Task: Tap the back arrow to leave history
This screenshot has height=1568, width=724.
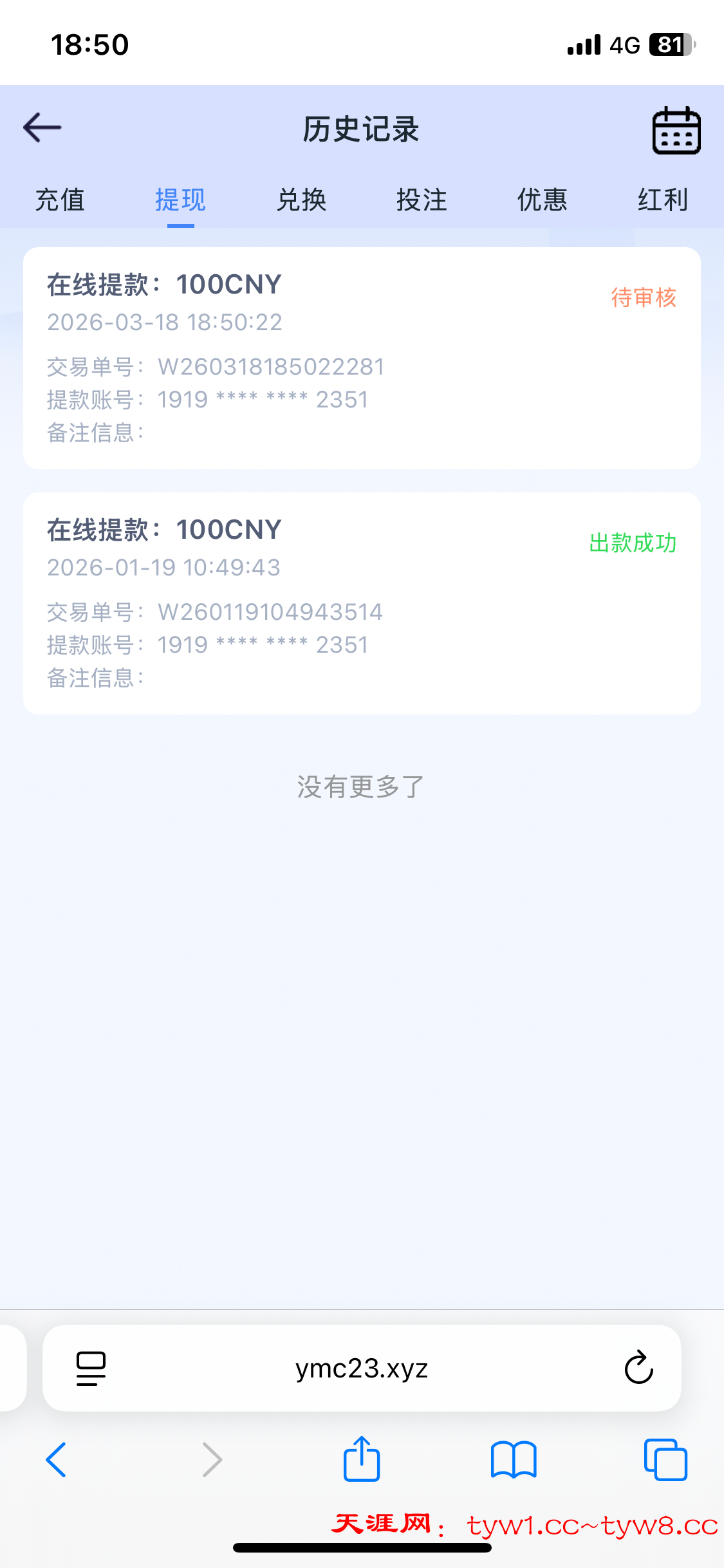Action: tap(42, 127)
